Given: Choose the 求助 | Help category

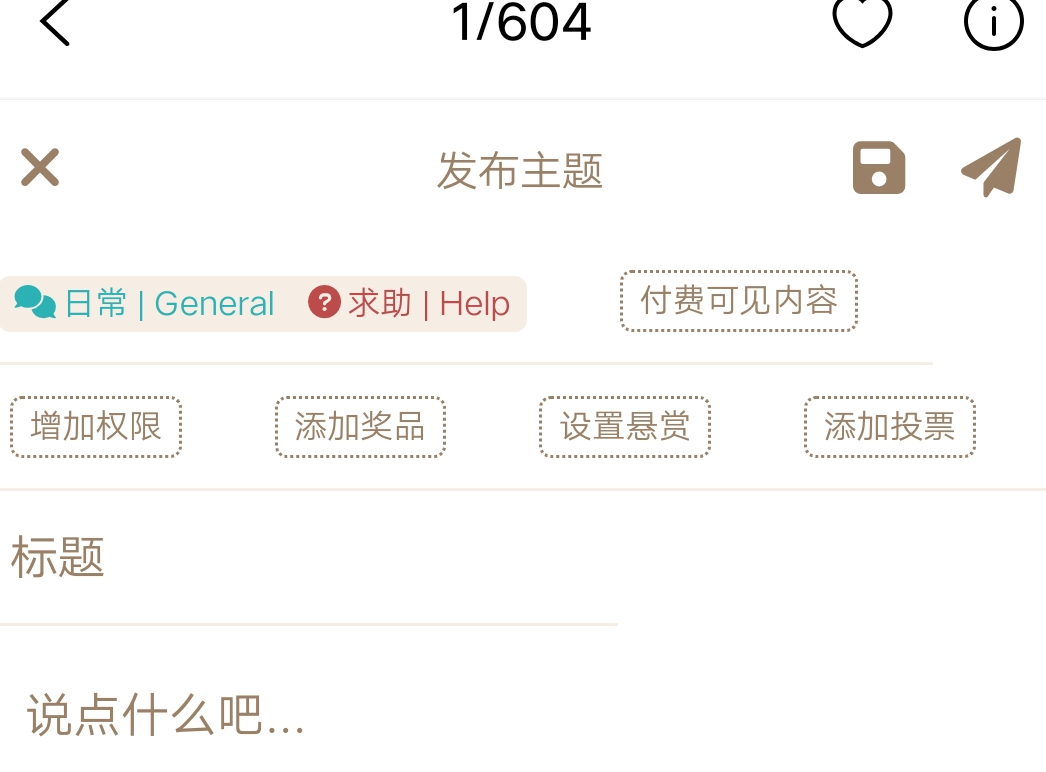Looking at the screenshot, I should [x=409, y=303].
